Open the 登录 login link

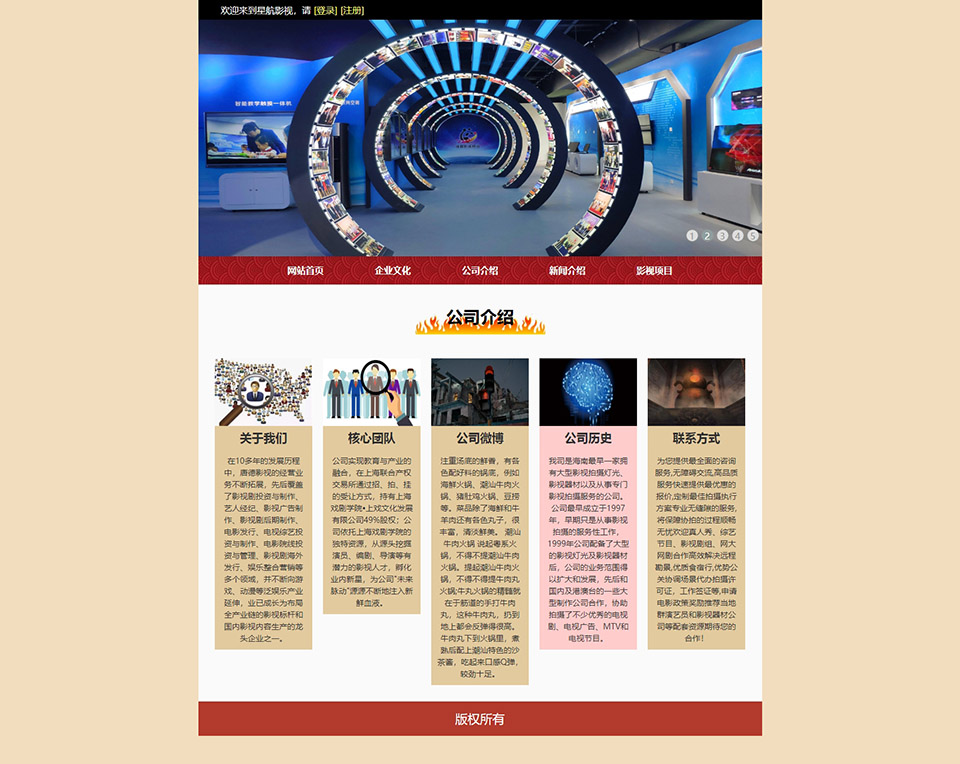coord(325,10)
